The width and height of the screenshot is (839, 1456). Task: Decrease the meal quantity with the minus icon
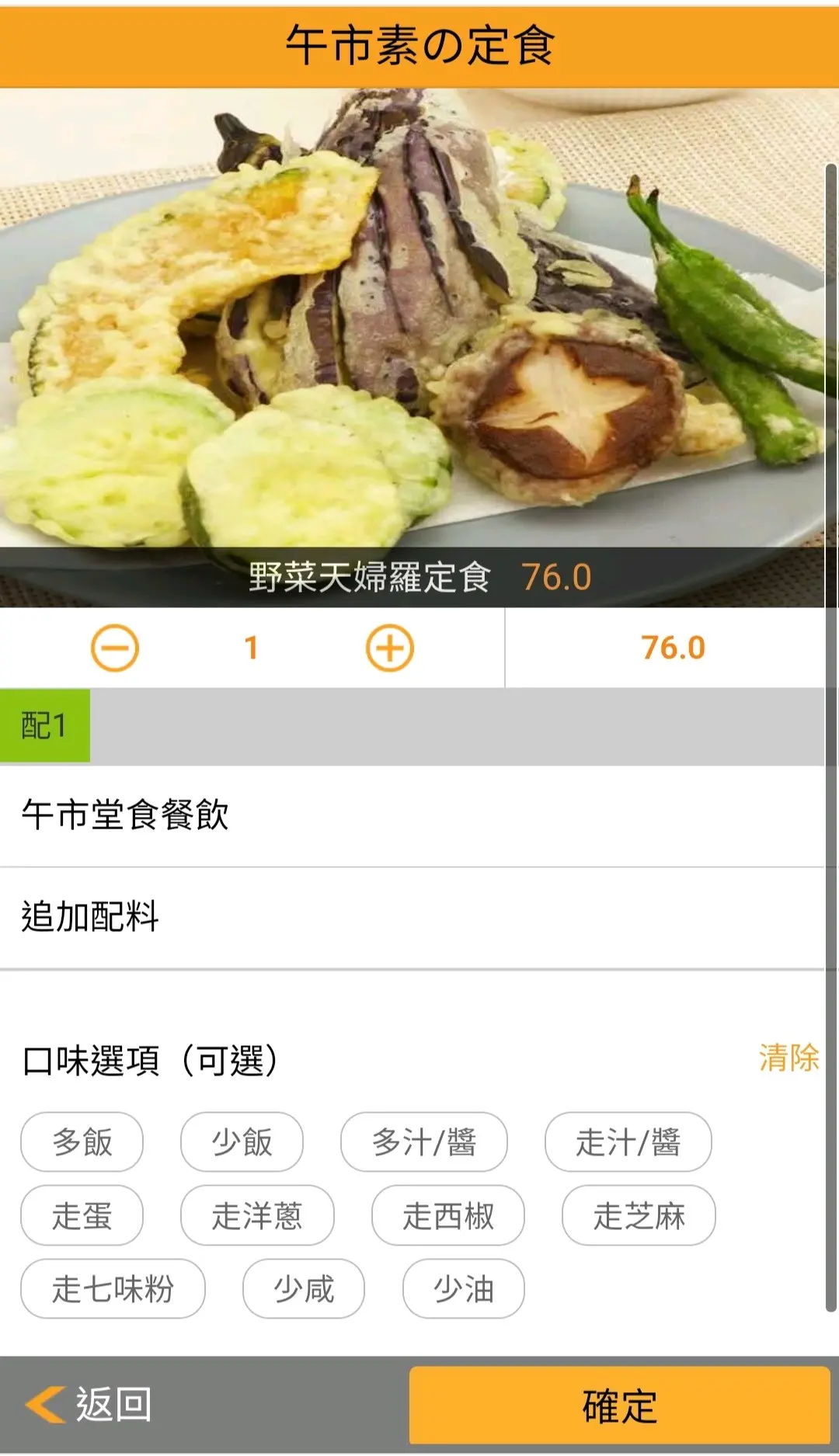[x=115, y=648]
